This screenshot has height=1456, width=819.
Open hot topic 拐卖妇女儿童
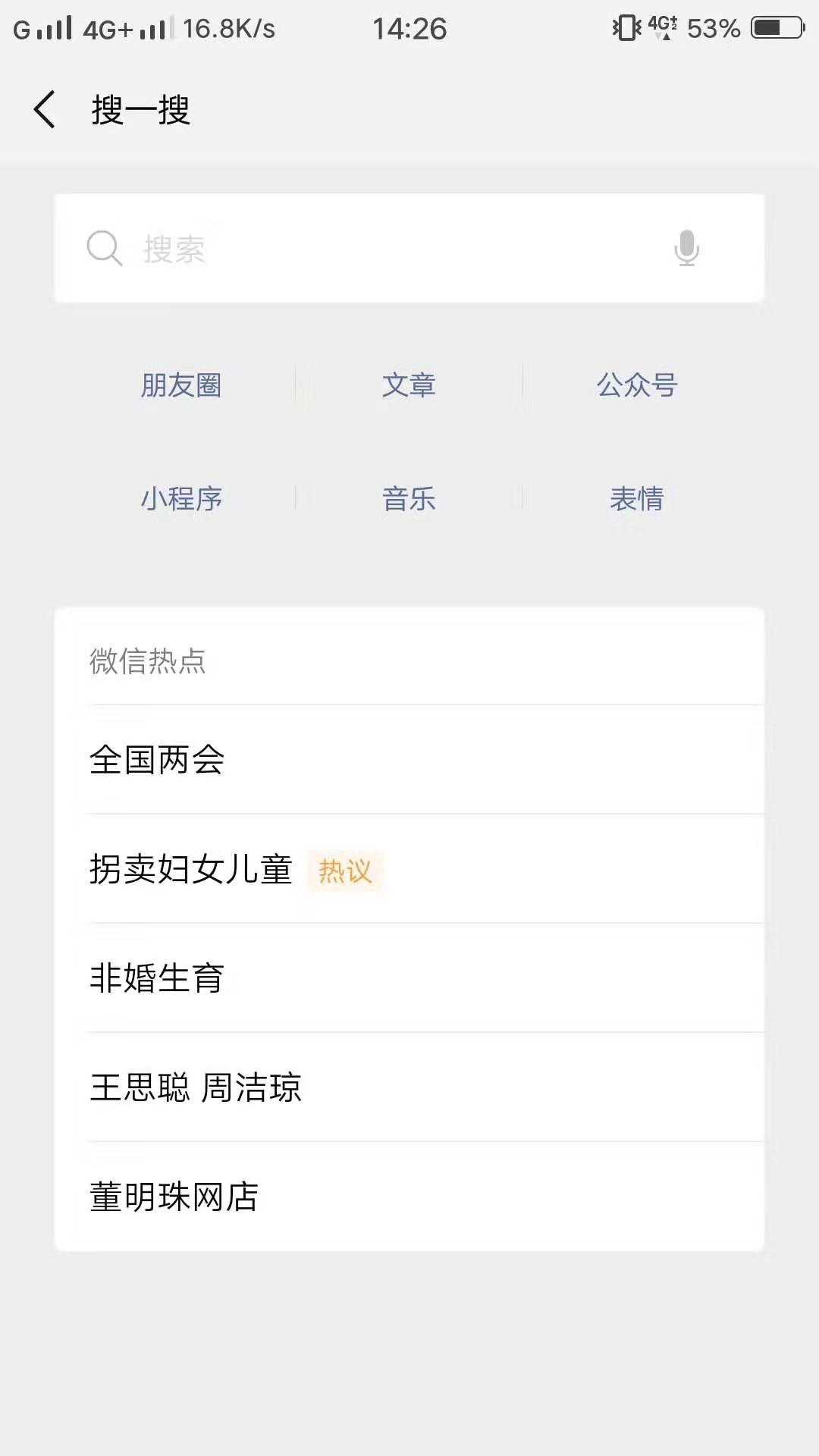[x=191, y=869]
